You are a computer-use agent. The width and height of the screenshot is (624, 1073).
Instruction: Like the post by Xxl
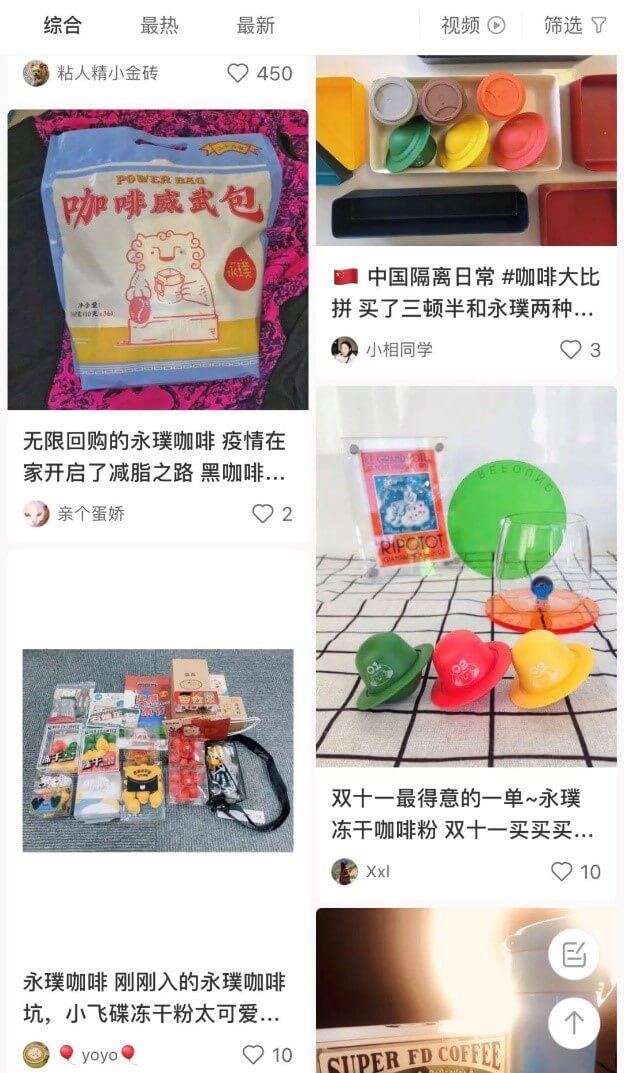562,871
